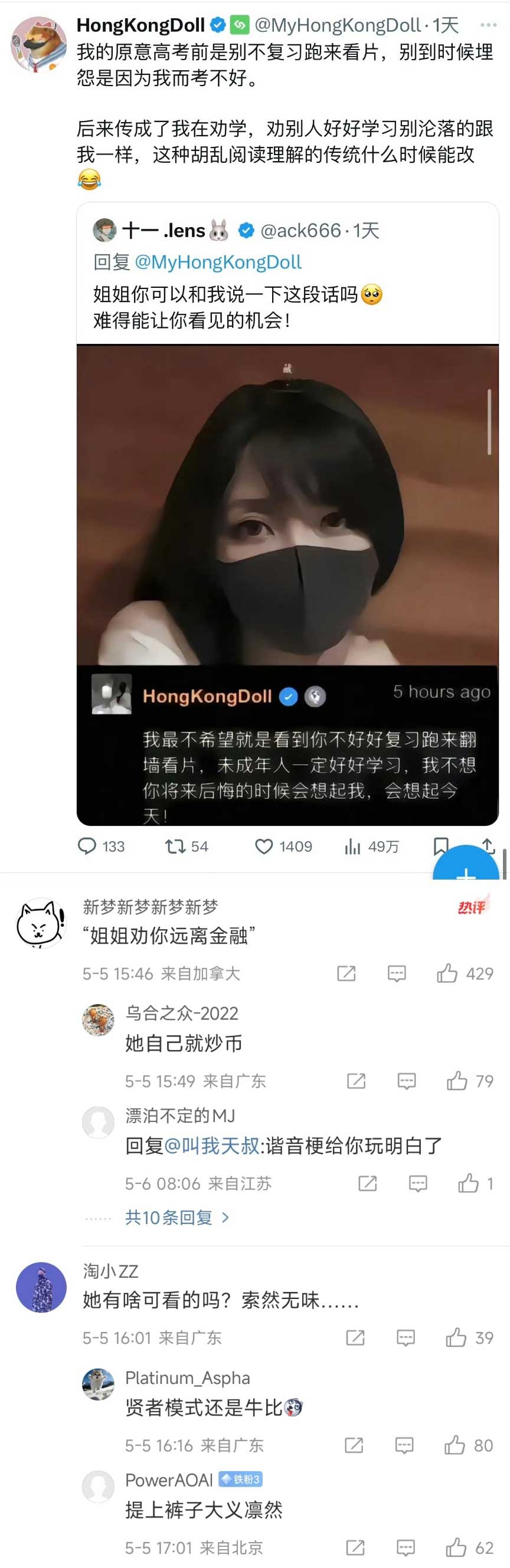
Task: Like Platinum_Aspha's reply
Action: (x=455, y=1445)
